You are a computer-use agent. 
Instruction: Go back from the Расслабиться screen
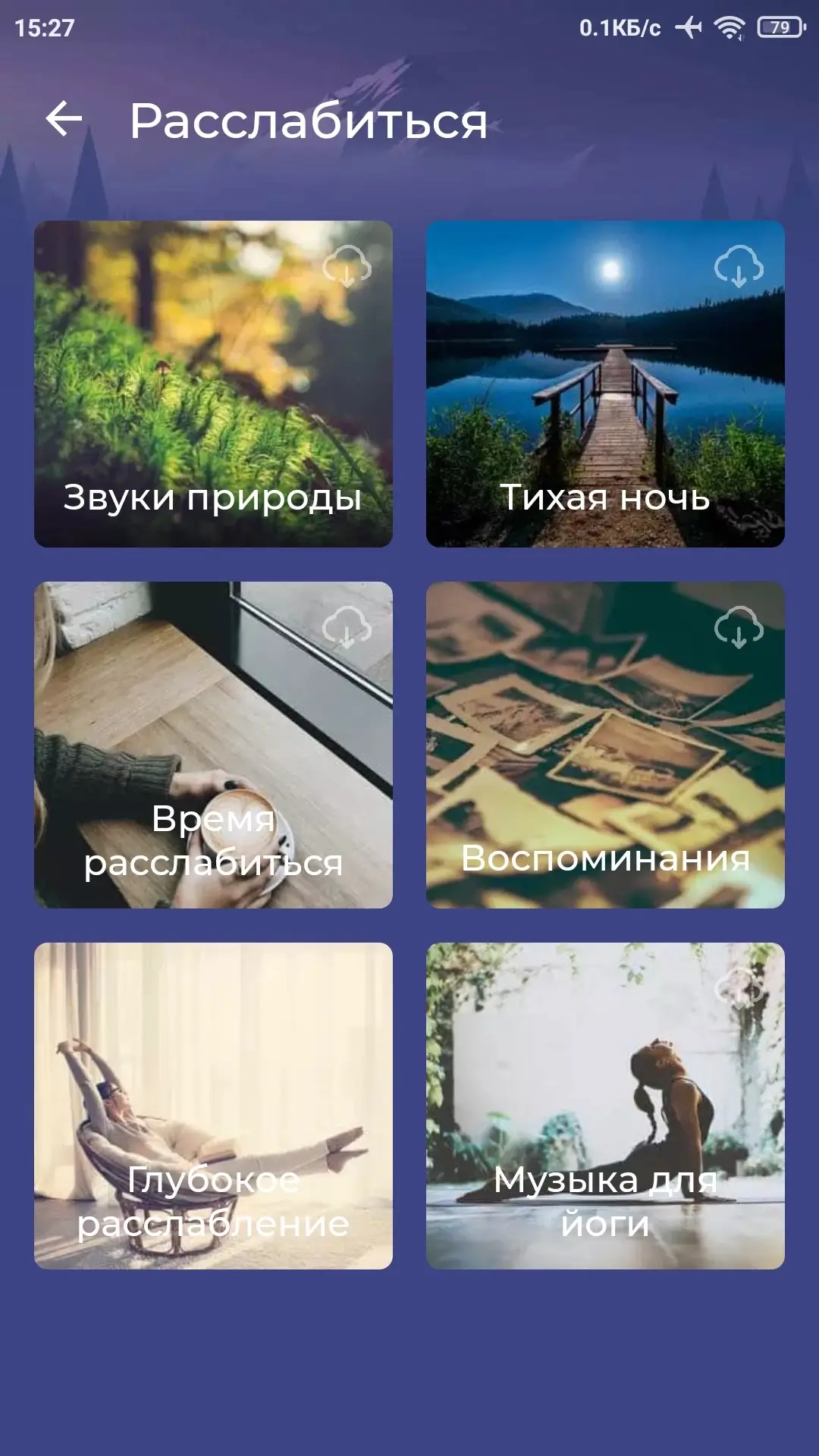pos(64,120)
